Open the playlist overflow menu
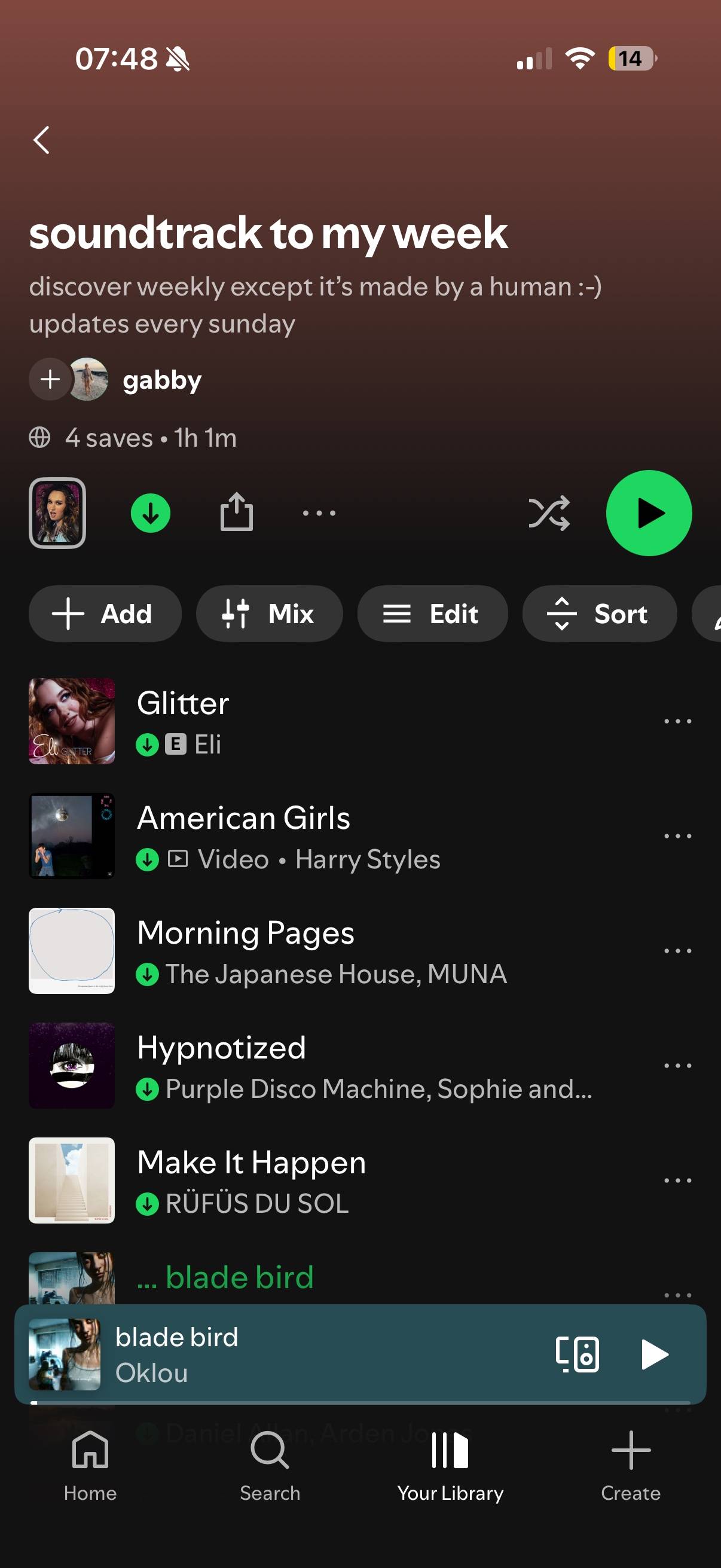The width and height of the screenshot is (721, 1568). pos(319,513)
